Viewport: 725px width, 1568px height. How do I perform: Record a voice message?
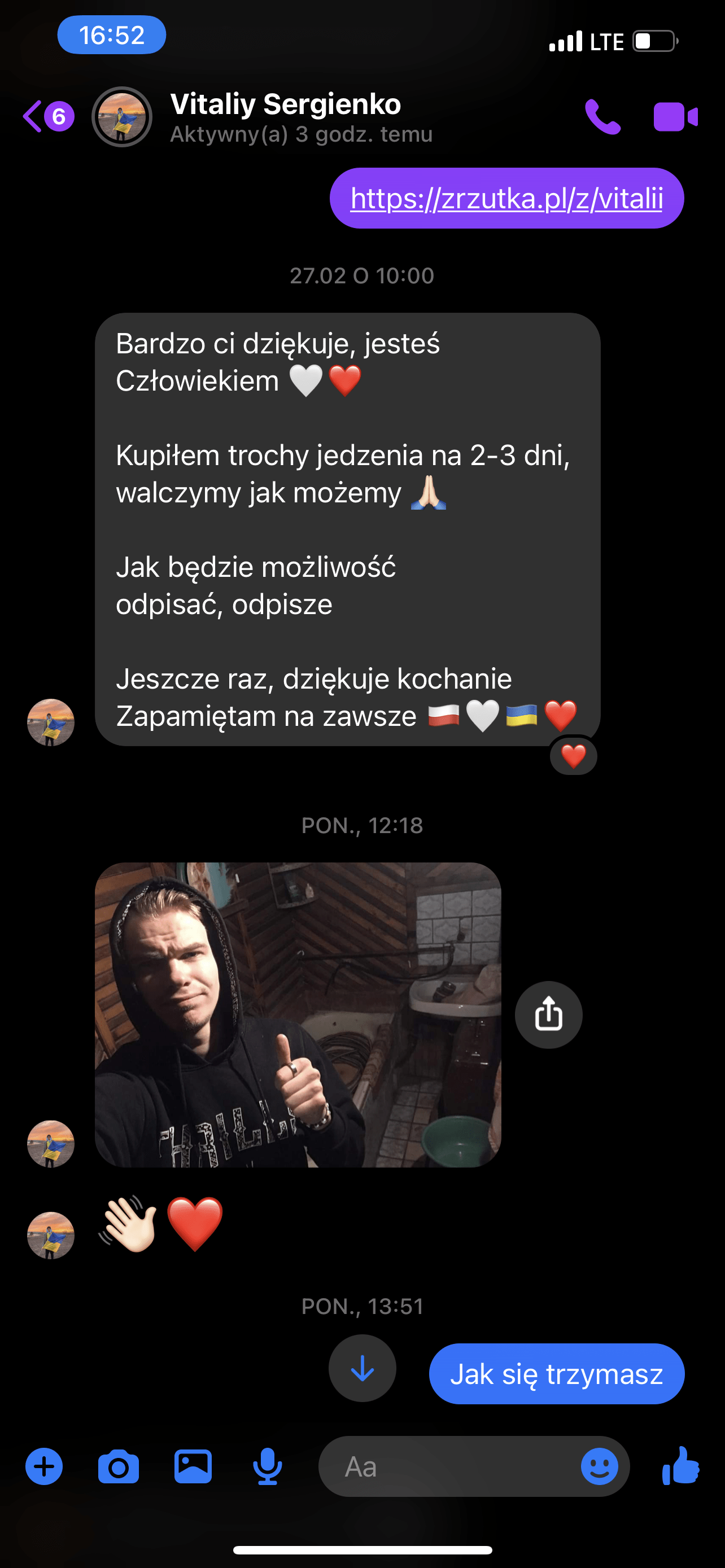pyautogui.click(x=267, y=1466)
